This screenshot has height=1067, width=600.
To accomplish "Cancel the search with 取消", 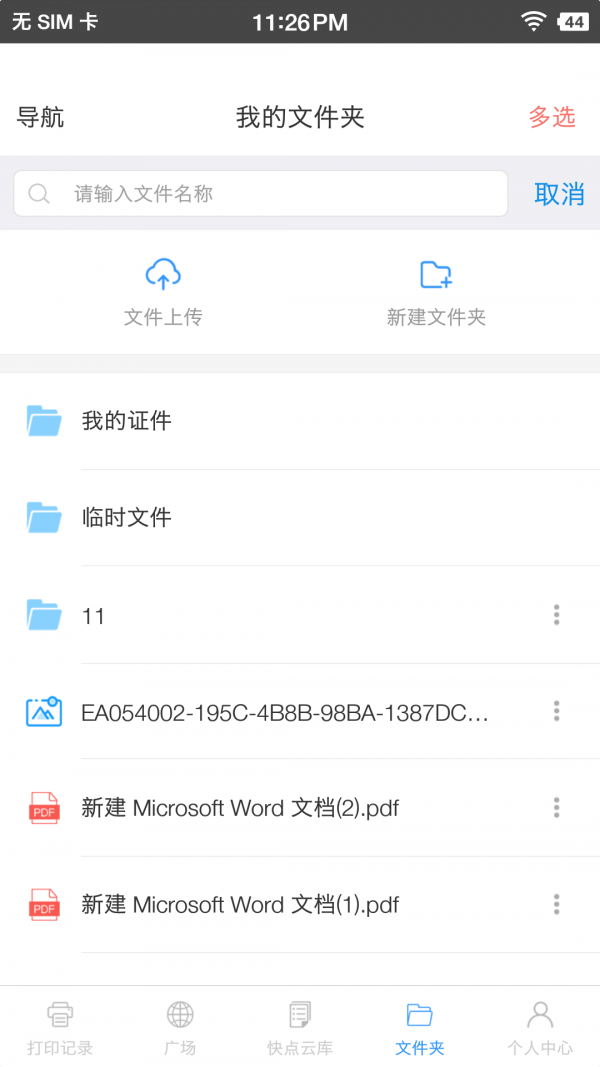I will pos(559,194).
